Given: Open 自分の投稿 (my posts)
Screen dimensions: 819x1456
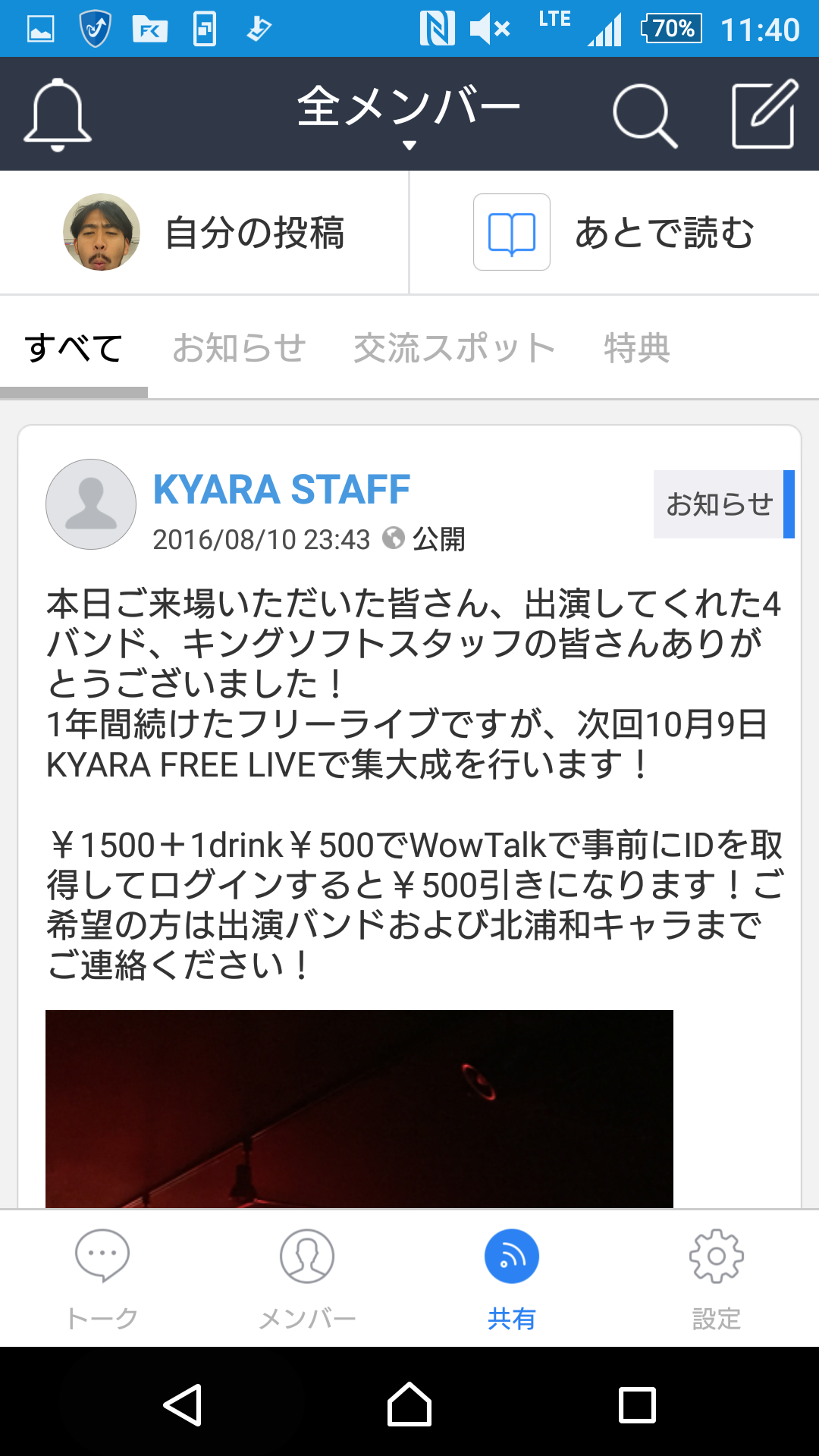Looking at the screenshot, I should tap(204, 232).
